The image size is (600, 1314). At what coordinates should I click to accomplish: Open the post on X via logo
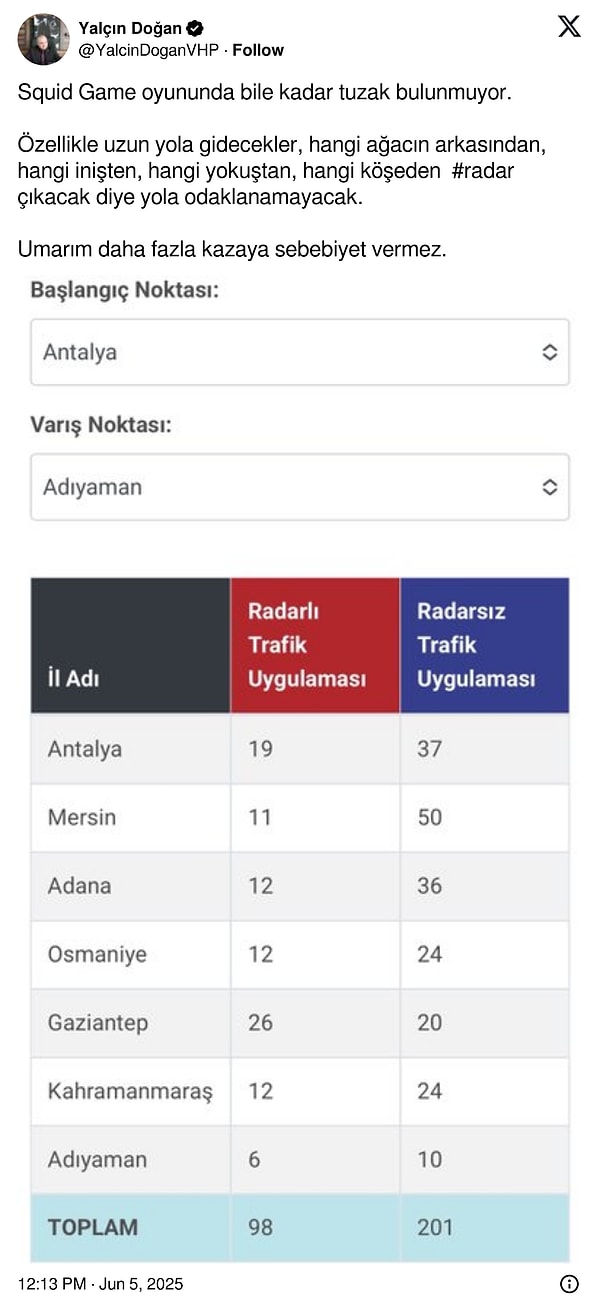568,27
